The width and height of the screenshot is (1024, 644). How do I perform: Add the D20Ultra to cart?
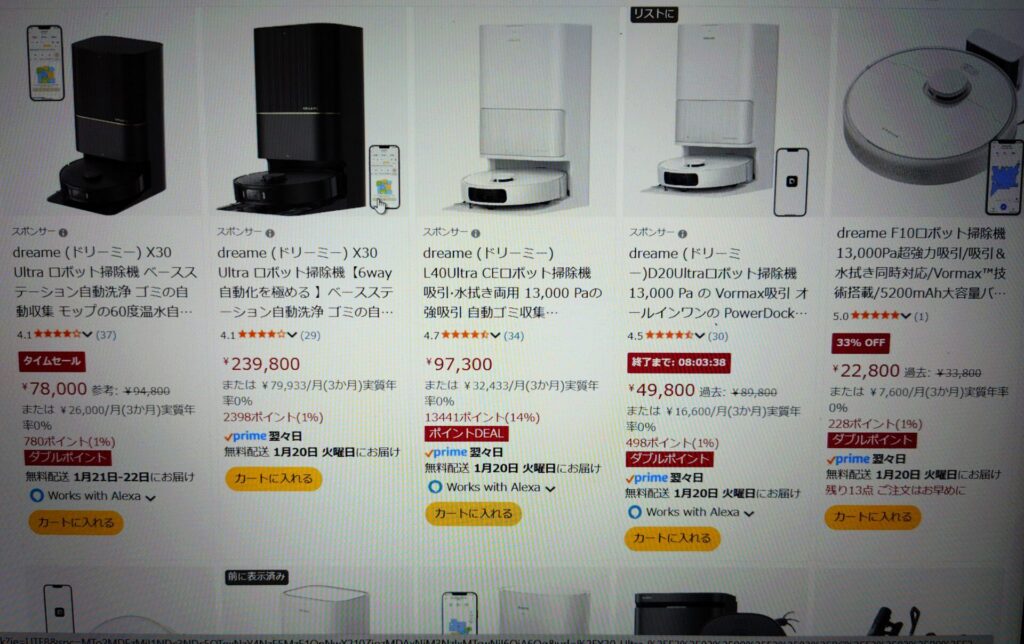coord(672,538)
